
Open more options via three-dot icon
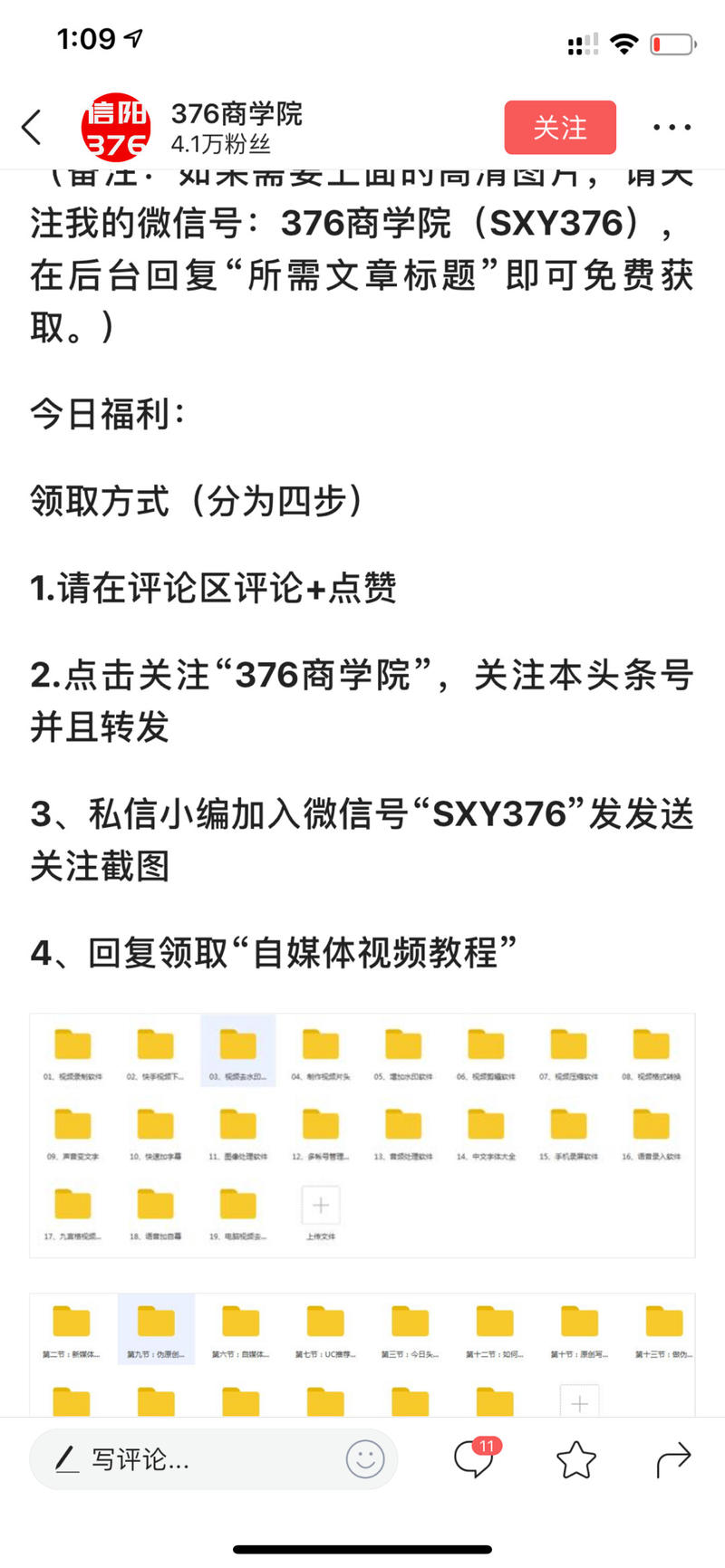coord(672,127)
